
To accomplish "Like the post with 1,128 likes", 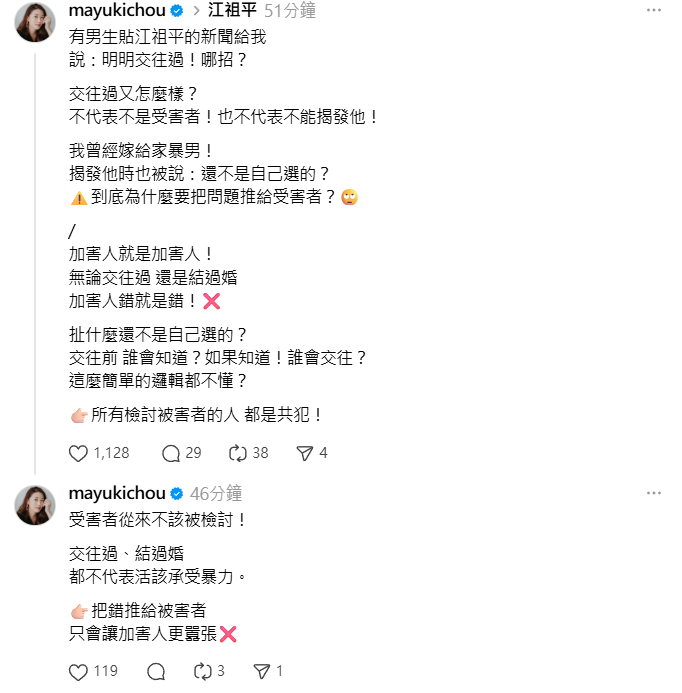I will pos(79,453).
